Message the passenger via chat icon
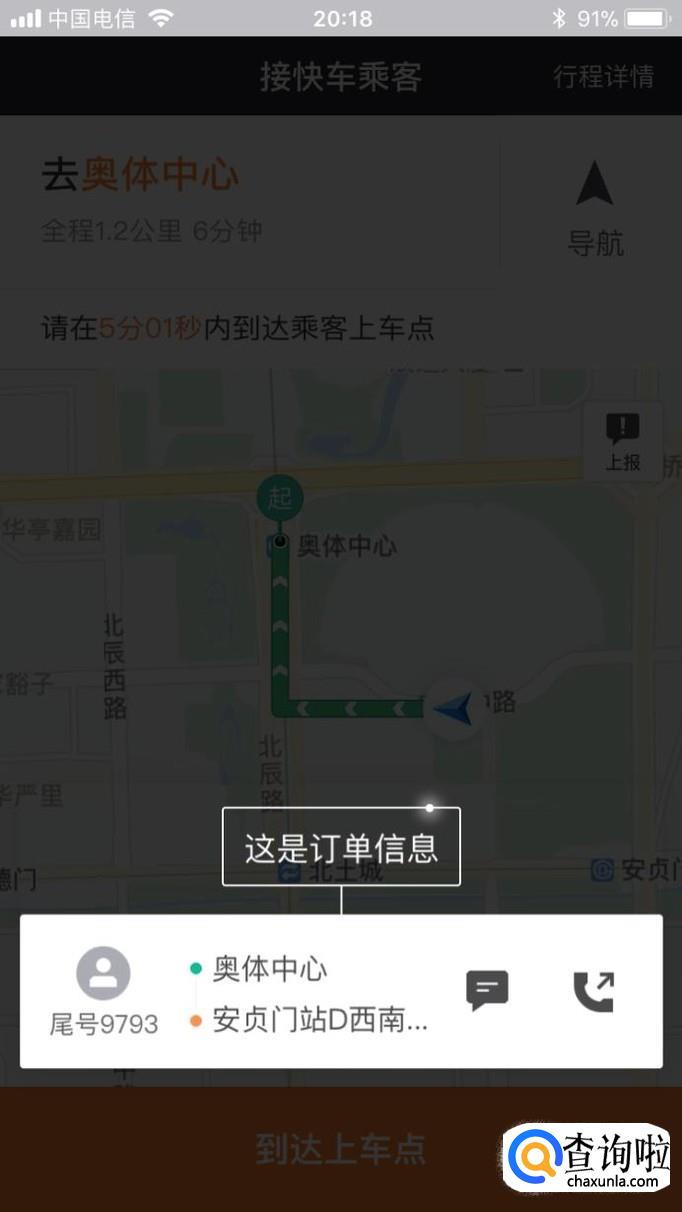Screen dimensions: 682x1212 click(487, 991)
